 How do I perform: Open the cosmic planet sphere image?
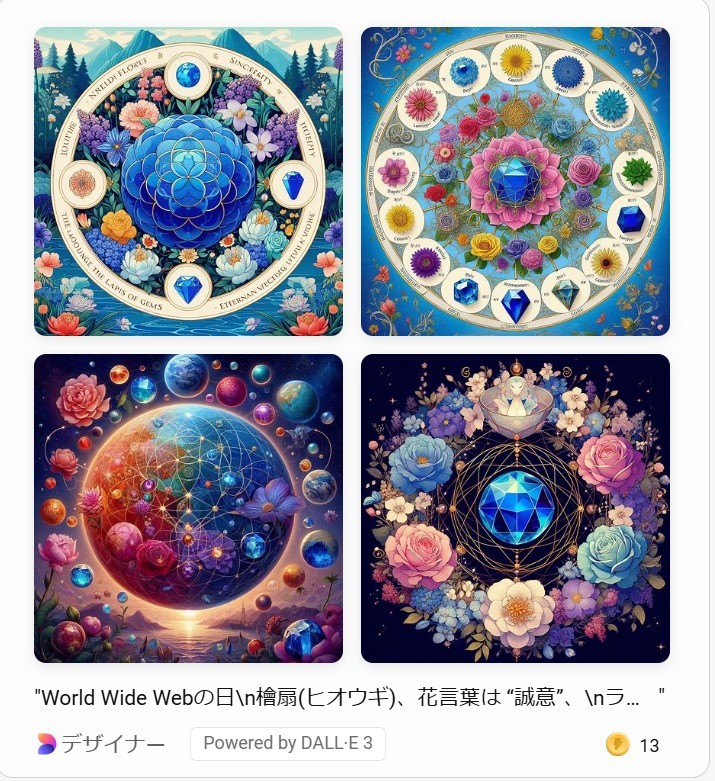(188, 508)
